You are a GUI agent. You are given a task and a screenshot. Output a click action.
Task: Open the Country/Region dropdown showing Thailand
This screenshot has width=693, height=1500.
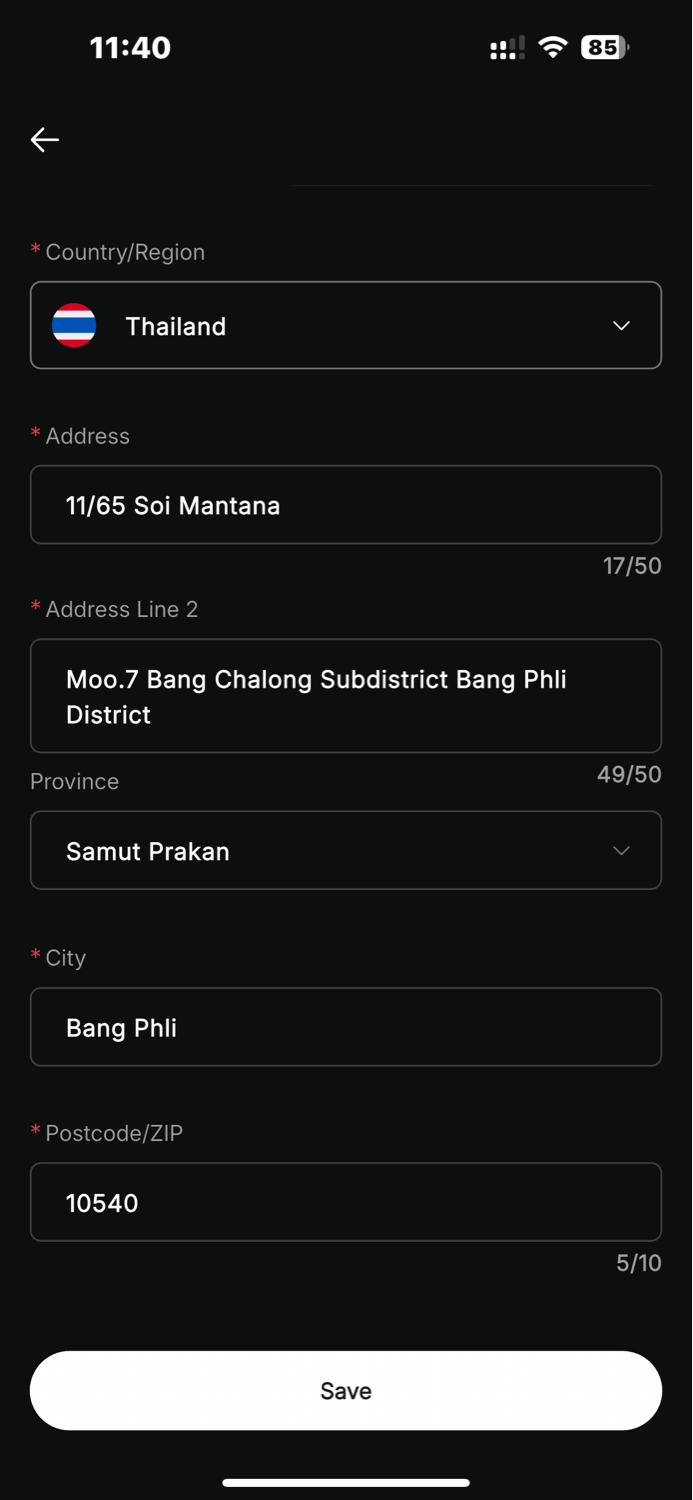click(346, 326)
